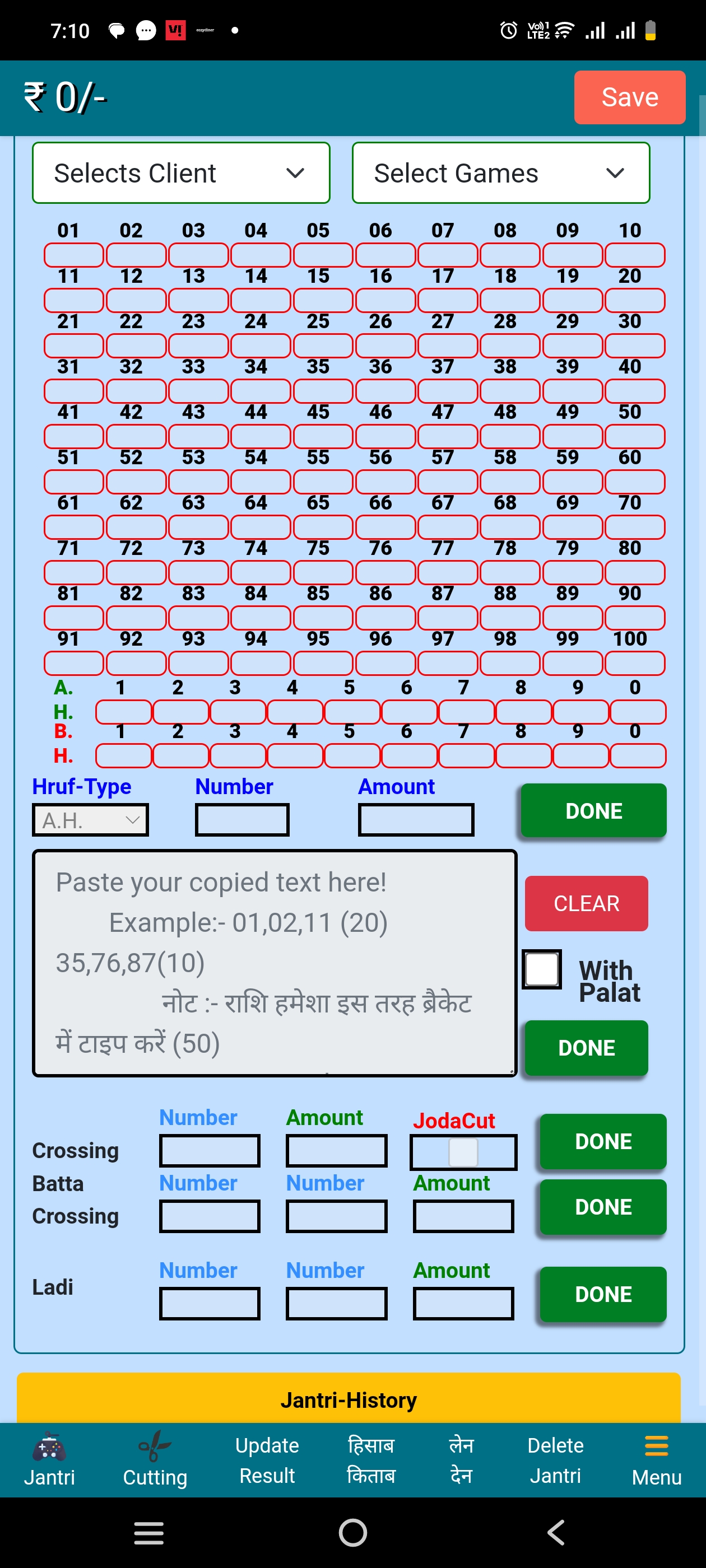Expand the Select Games dropdown

[500, 173]
